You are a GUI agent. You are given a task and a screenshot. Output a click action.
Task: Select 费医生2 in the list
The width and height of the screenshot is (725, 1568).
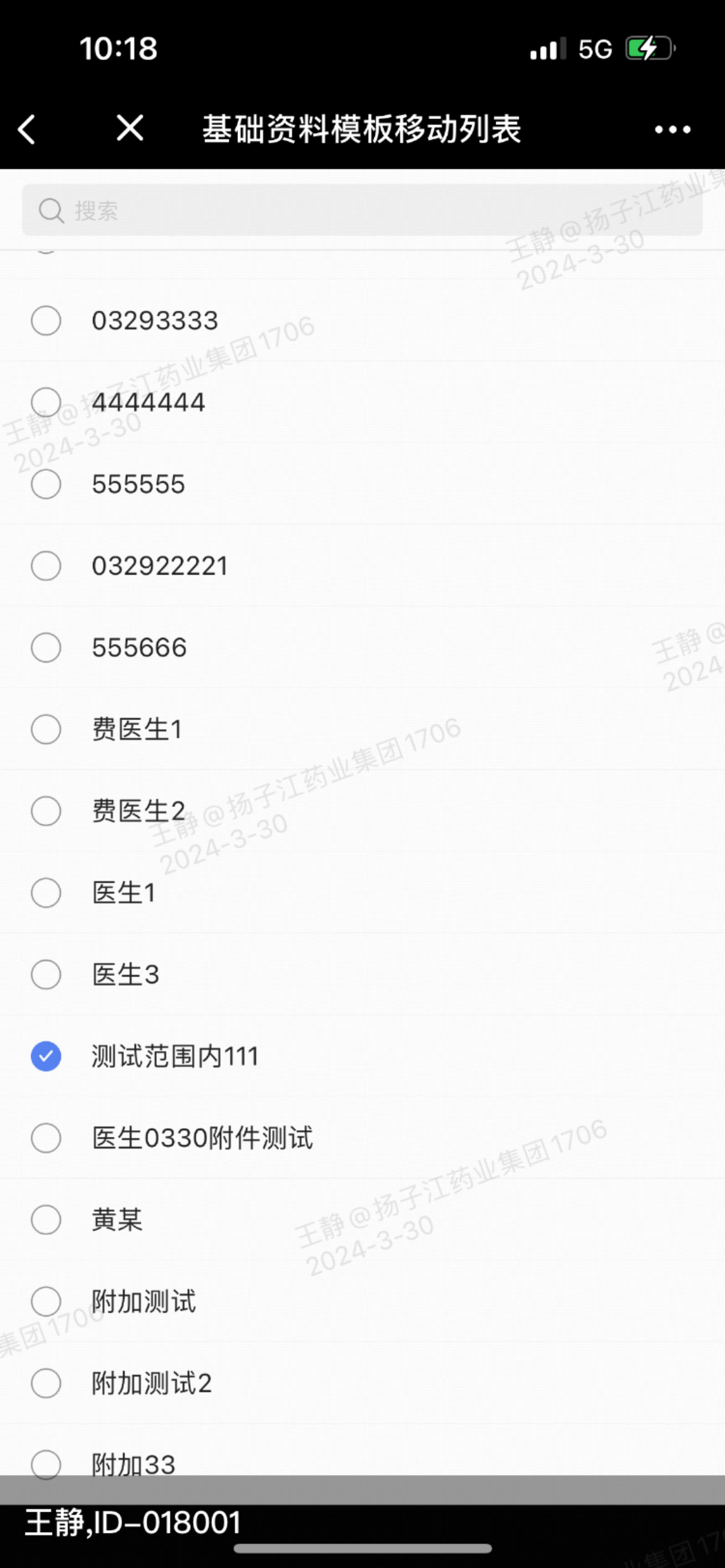pos(362,811)
